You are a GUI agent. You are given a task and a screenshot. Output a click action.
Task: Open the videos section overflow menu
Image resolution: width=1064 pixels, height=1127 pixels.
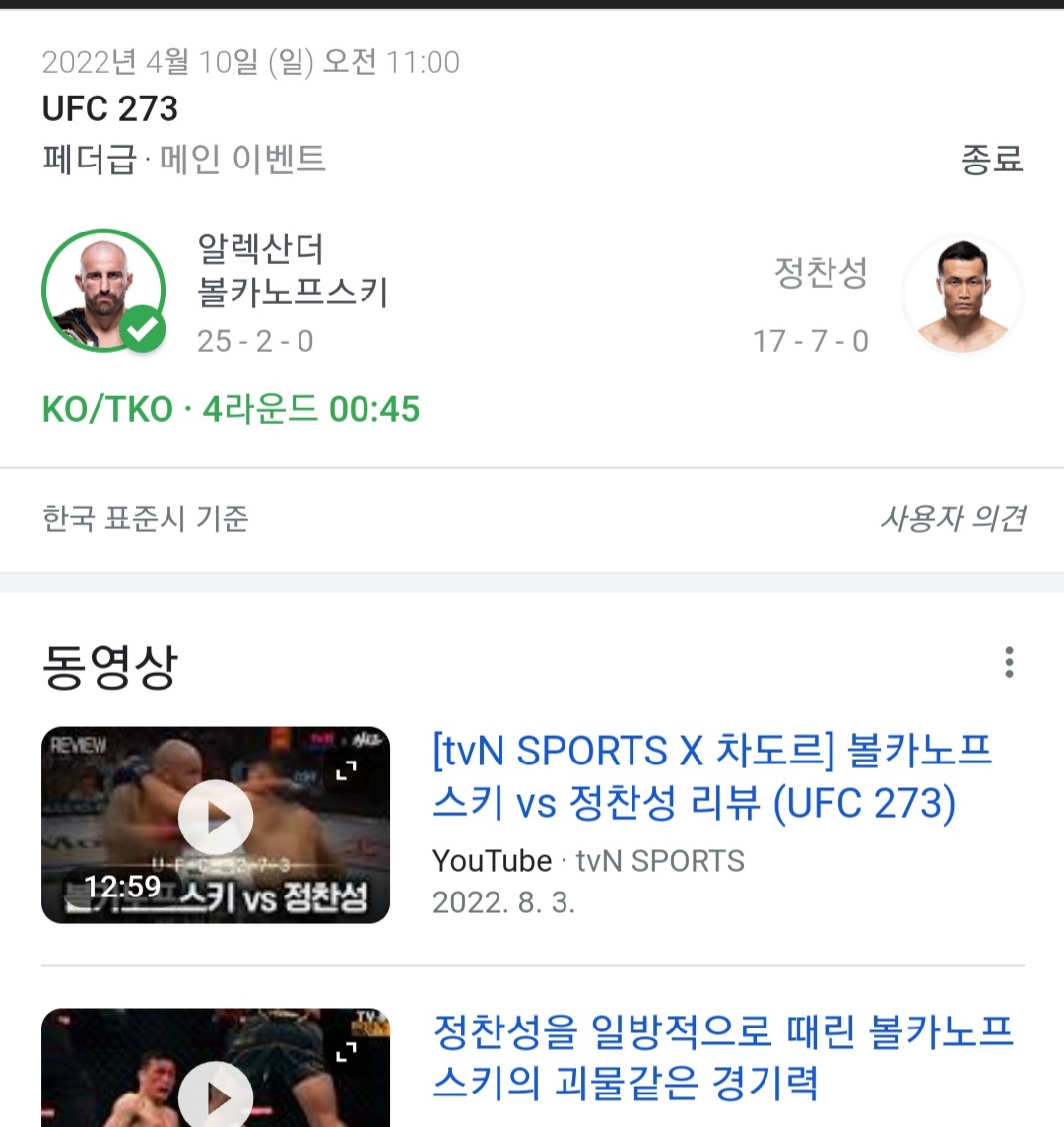pyautogui.click(x=1009, y=662)
